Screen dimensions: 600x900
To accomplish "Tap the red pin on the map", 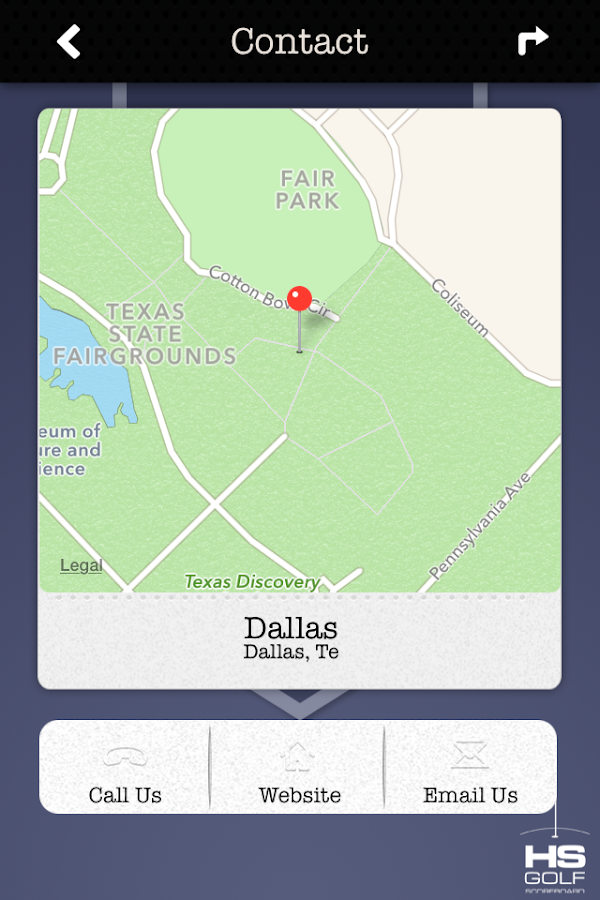I will tap(300, 302).
